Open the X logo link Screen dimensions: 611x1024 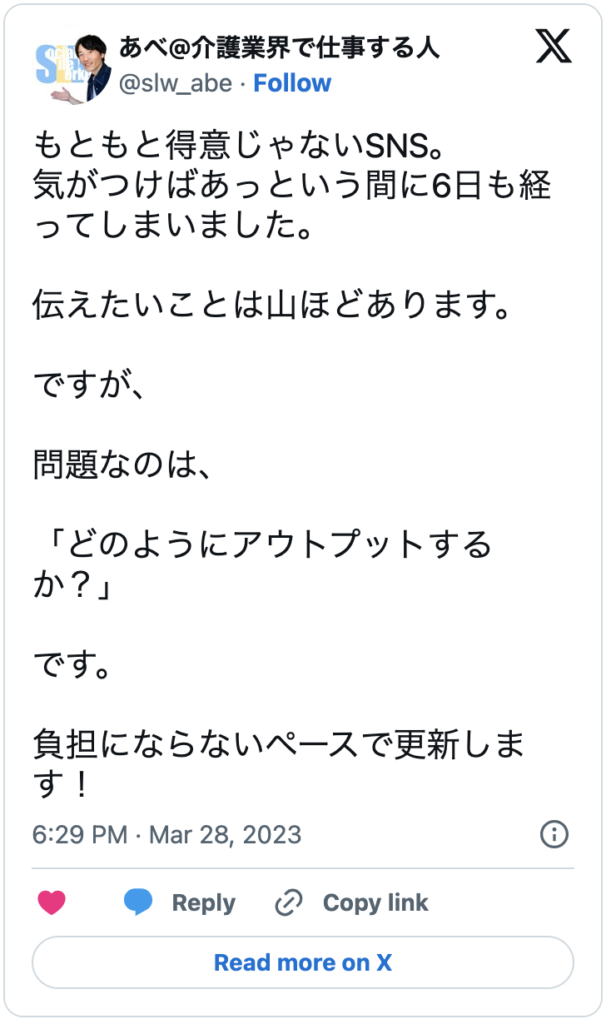tap(553, 47)
